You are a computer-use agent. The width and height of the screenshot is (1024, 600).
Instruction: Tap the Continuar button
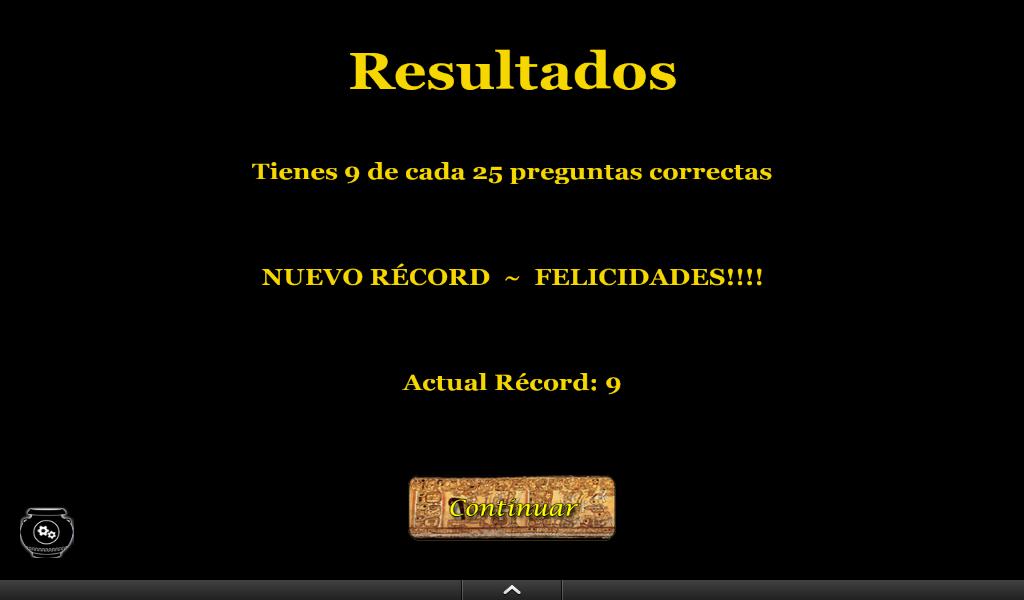click(511, 508)
